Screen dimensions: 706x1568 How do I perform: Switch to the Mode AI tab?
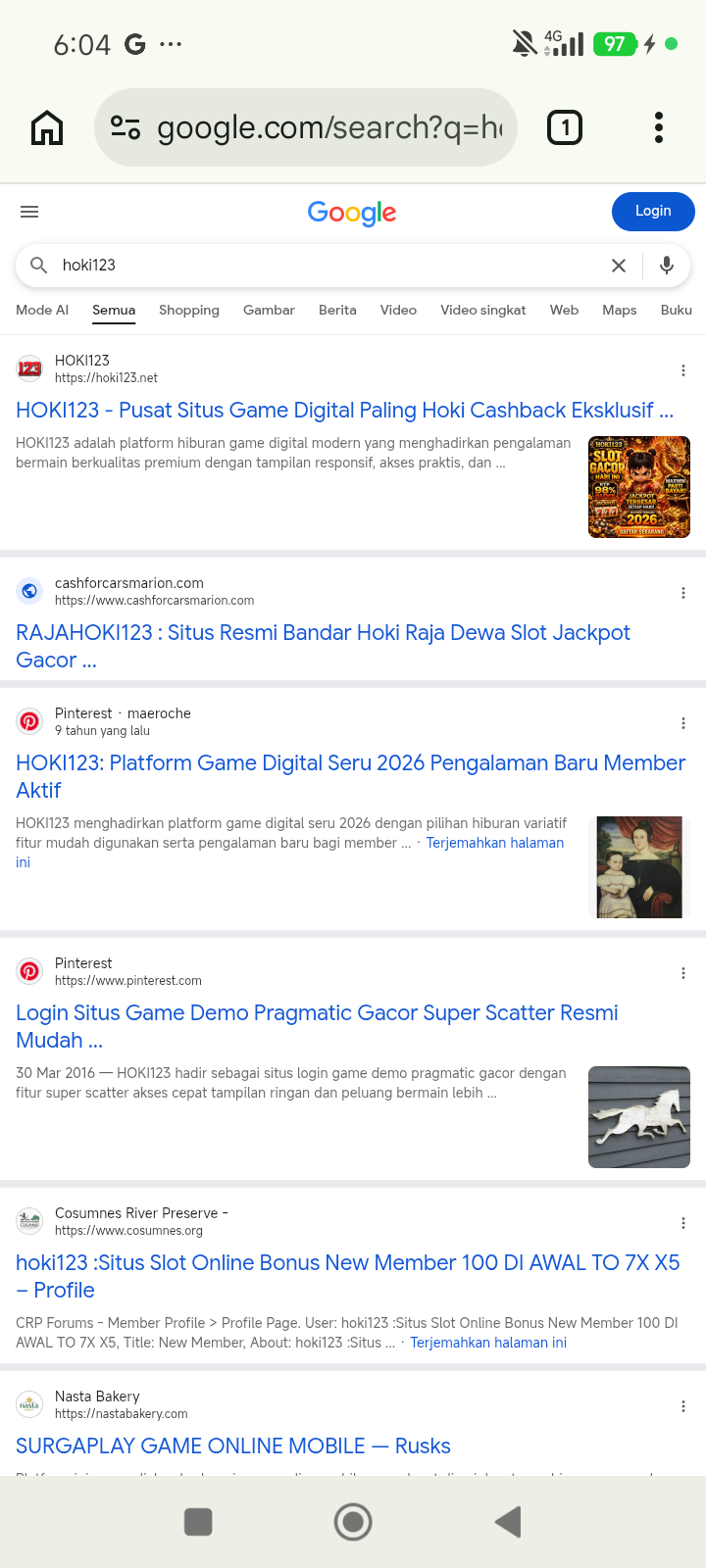coord(42,310)
